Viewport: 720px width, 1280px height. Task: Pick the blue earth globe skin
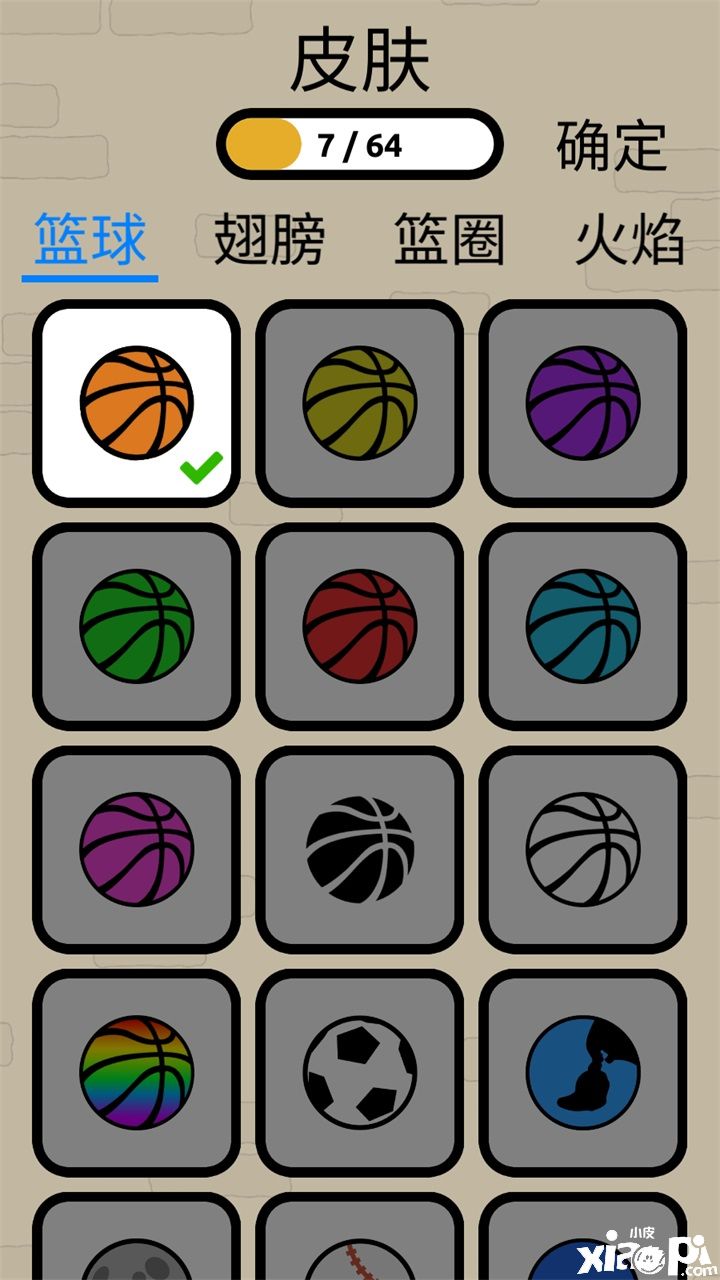583,1072
